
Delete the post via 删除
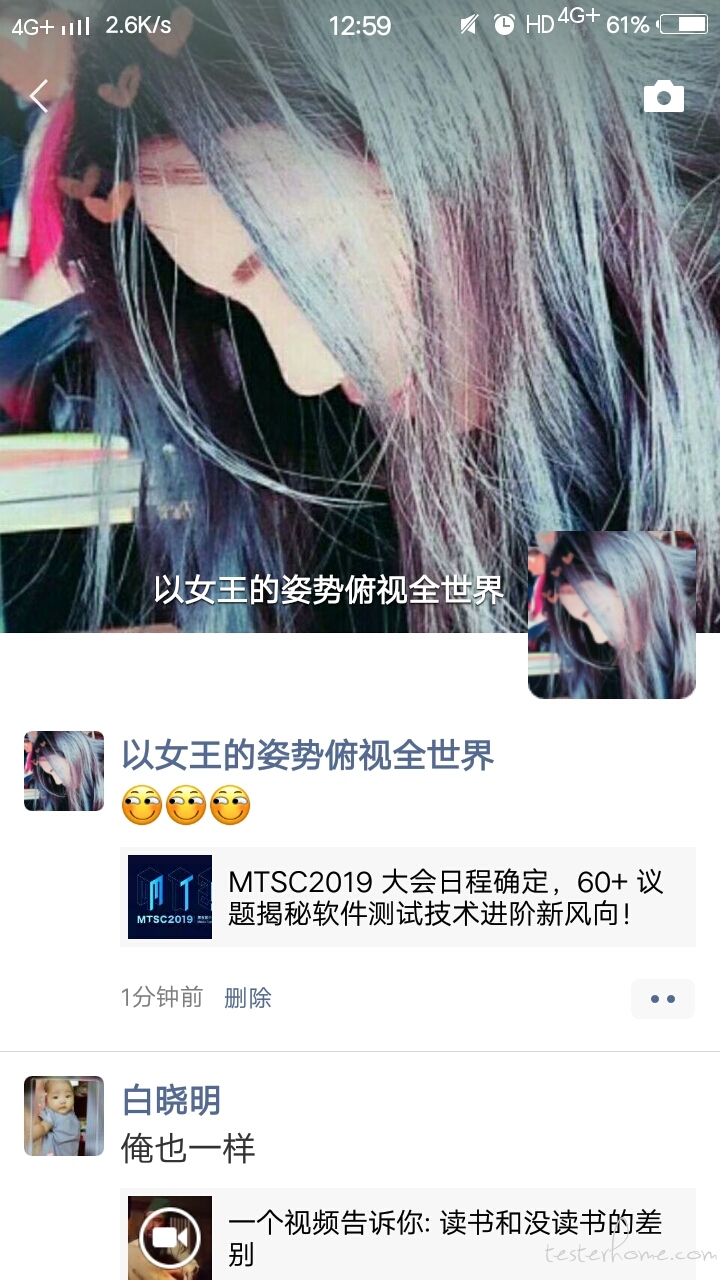pyautogui.click(x=247, y=997)
